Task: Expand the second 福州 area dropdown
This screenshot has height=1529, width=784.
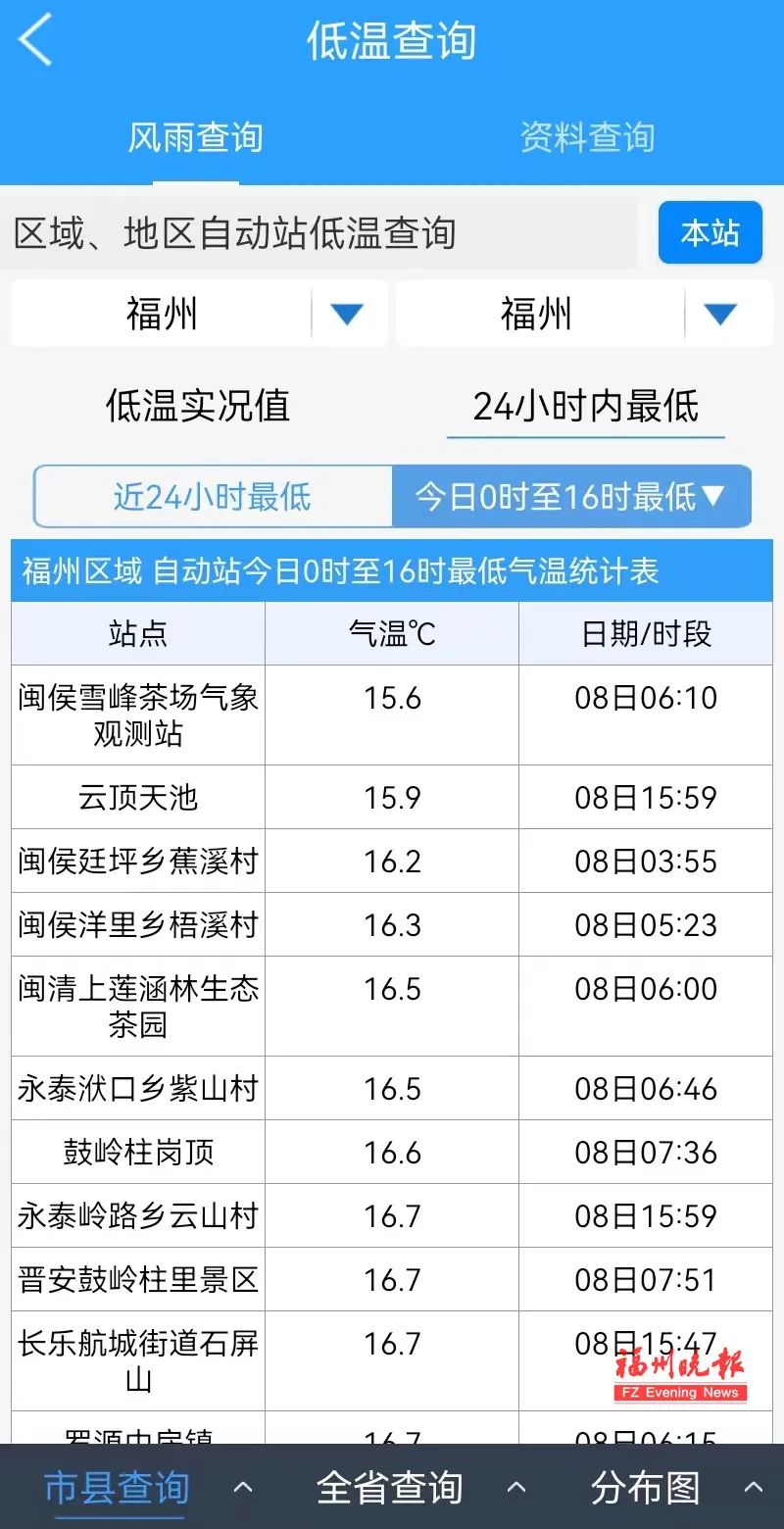Action: [584, 314]
